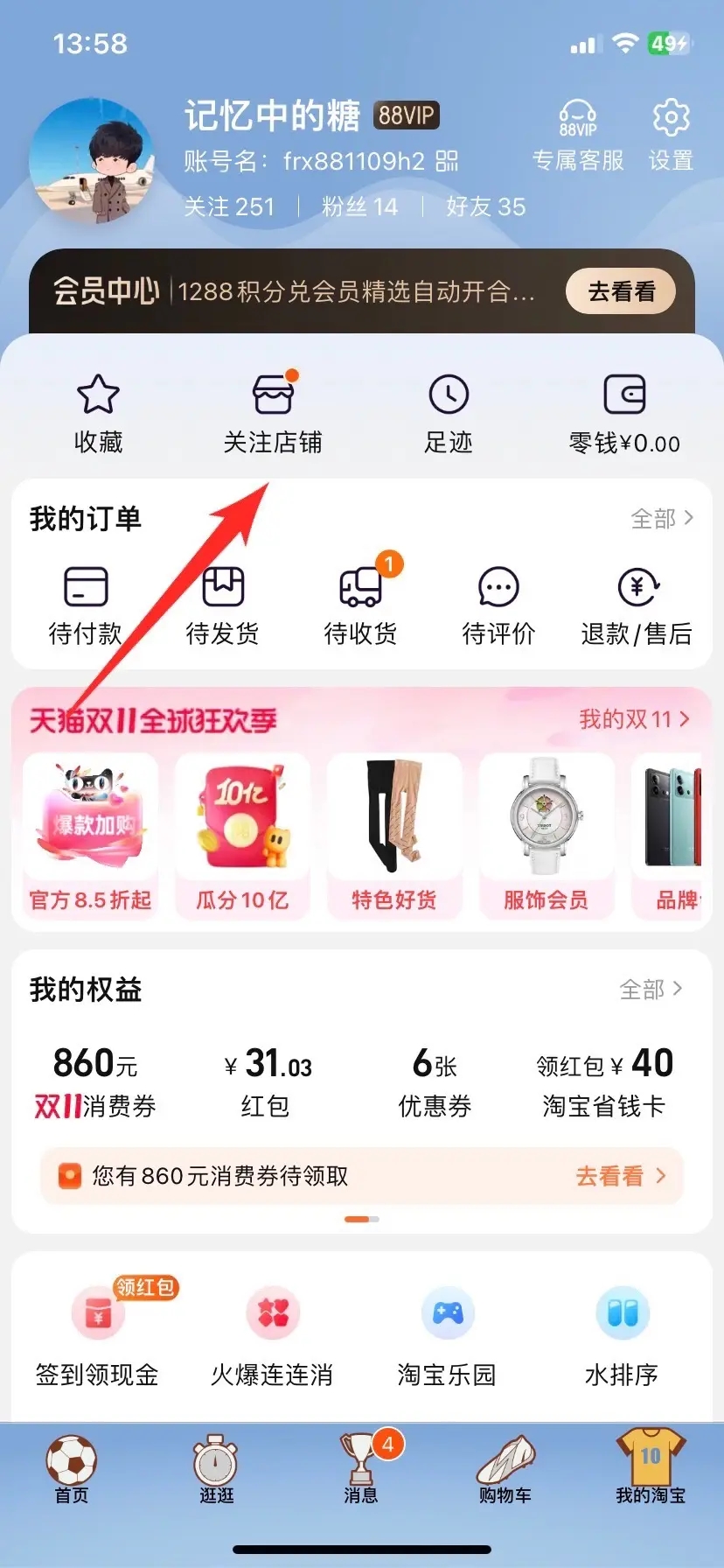View 全部 orders in 我的订单
This screenshot has width=724, height=1568.
[662, 519]
